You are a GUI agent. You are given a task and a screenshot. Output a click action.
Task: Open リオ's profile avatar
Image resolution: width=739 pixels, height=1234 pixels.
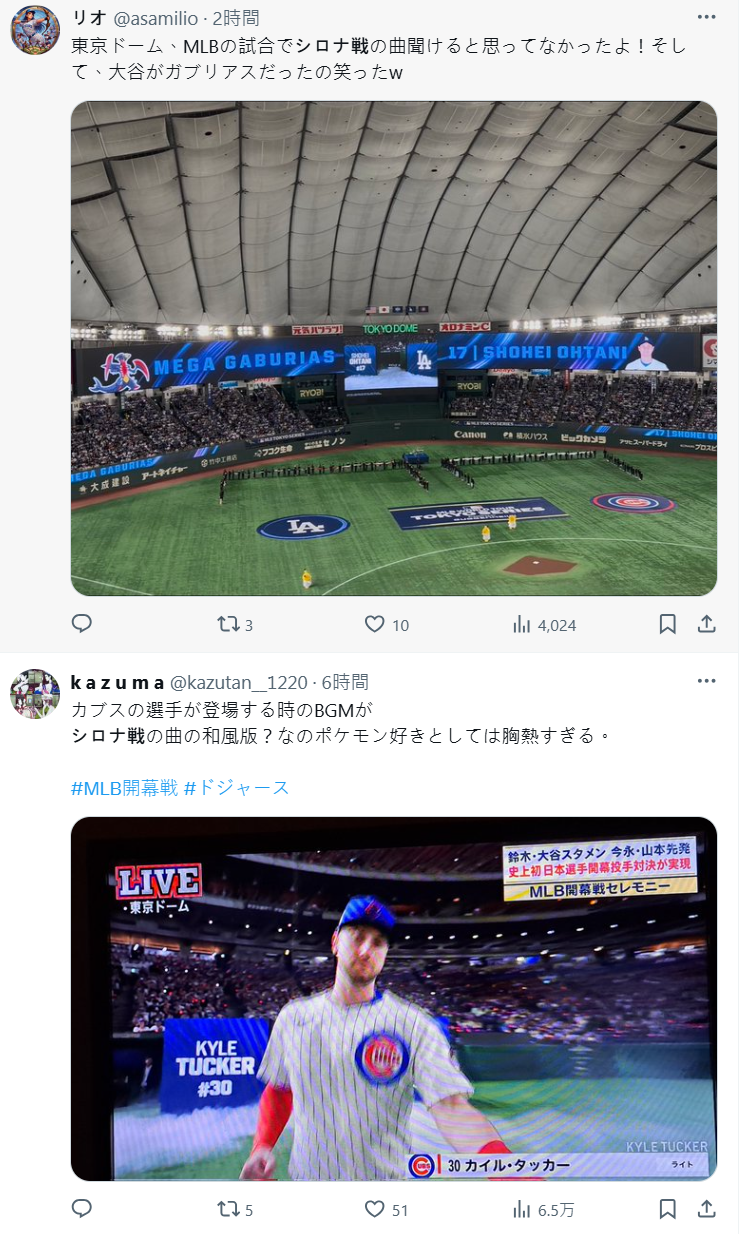point(35,30)
